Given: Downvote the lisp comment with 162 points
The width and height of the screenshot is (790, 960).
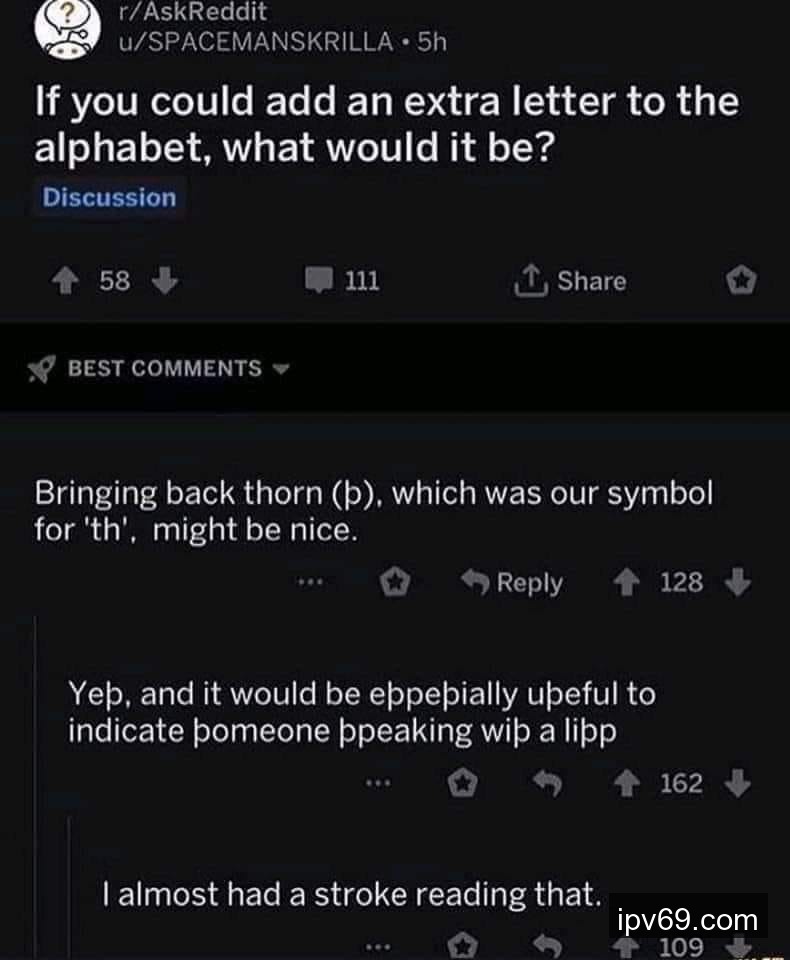Looking at the screenshot, I should click(737, 783).
